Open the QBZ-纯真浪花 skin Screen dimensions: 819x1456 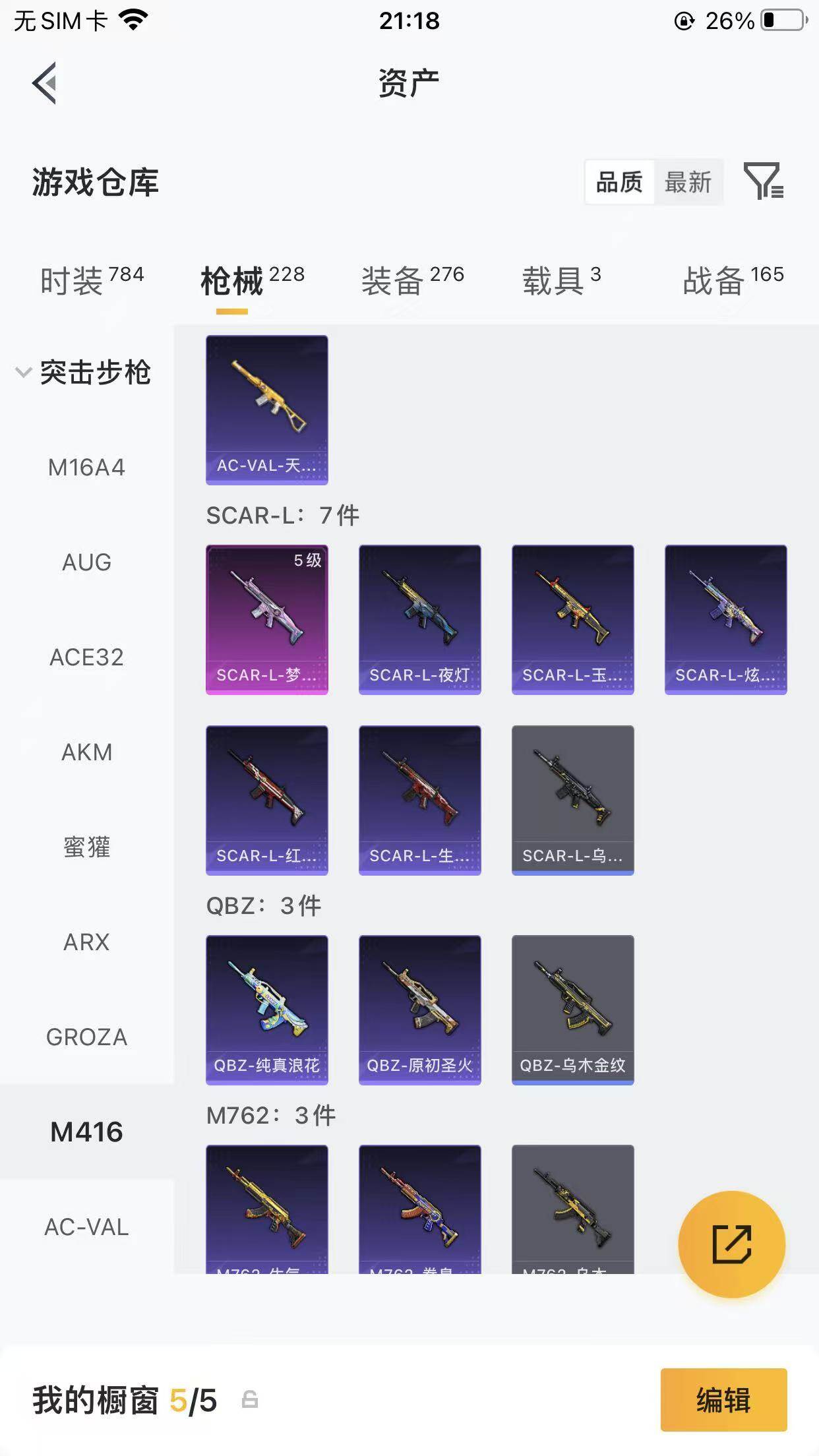267,1010
